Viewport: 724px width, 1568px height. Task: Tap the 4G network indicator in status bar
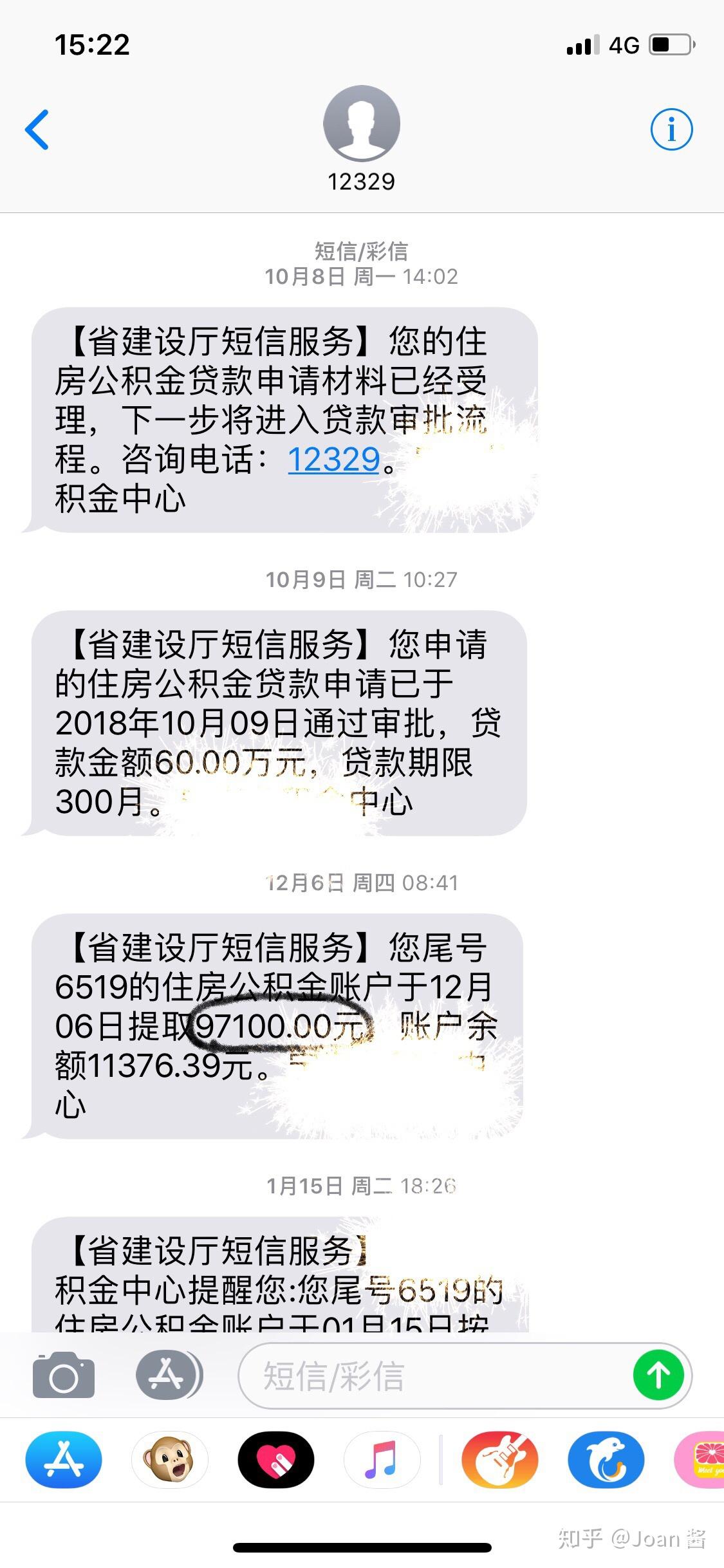[x=624, y=44]
